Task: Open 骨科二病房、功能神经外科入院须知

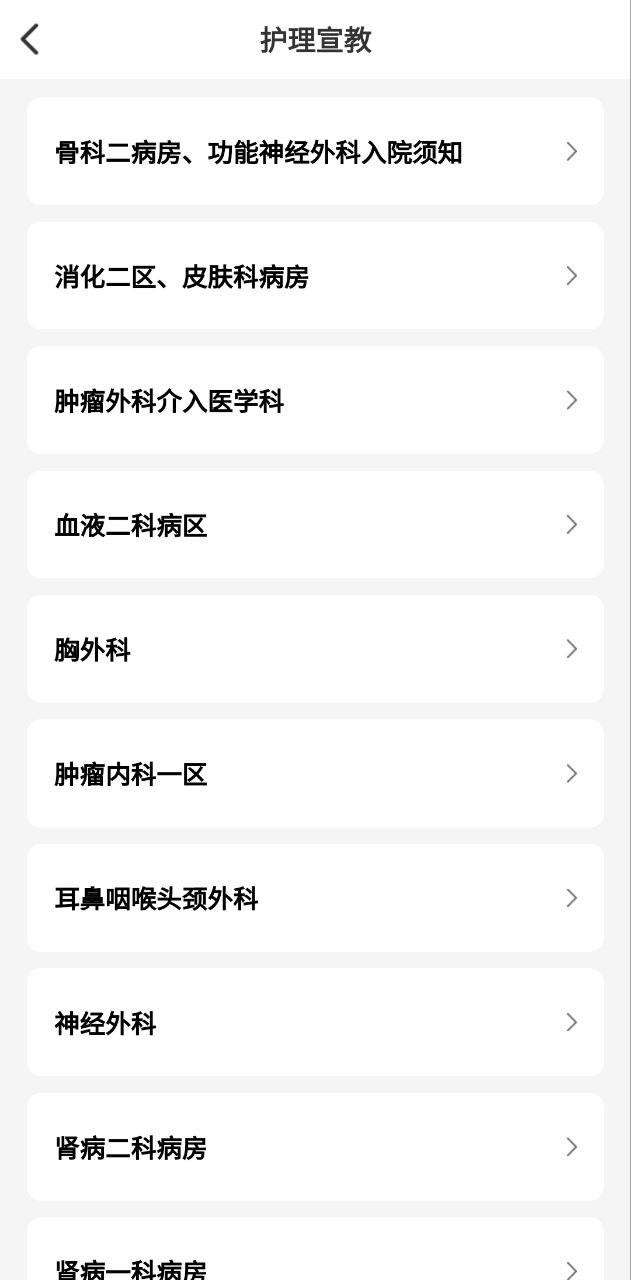Action: point(315,152)
